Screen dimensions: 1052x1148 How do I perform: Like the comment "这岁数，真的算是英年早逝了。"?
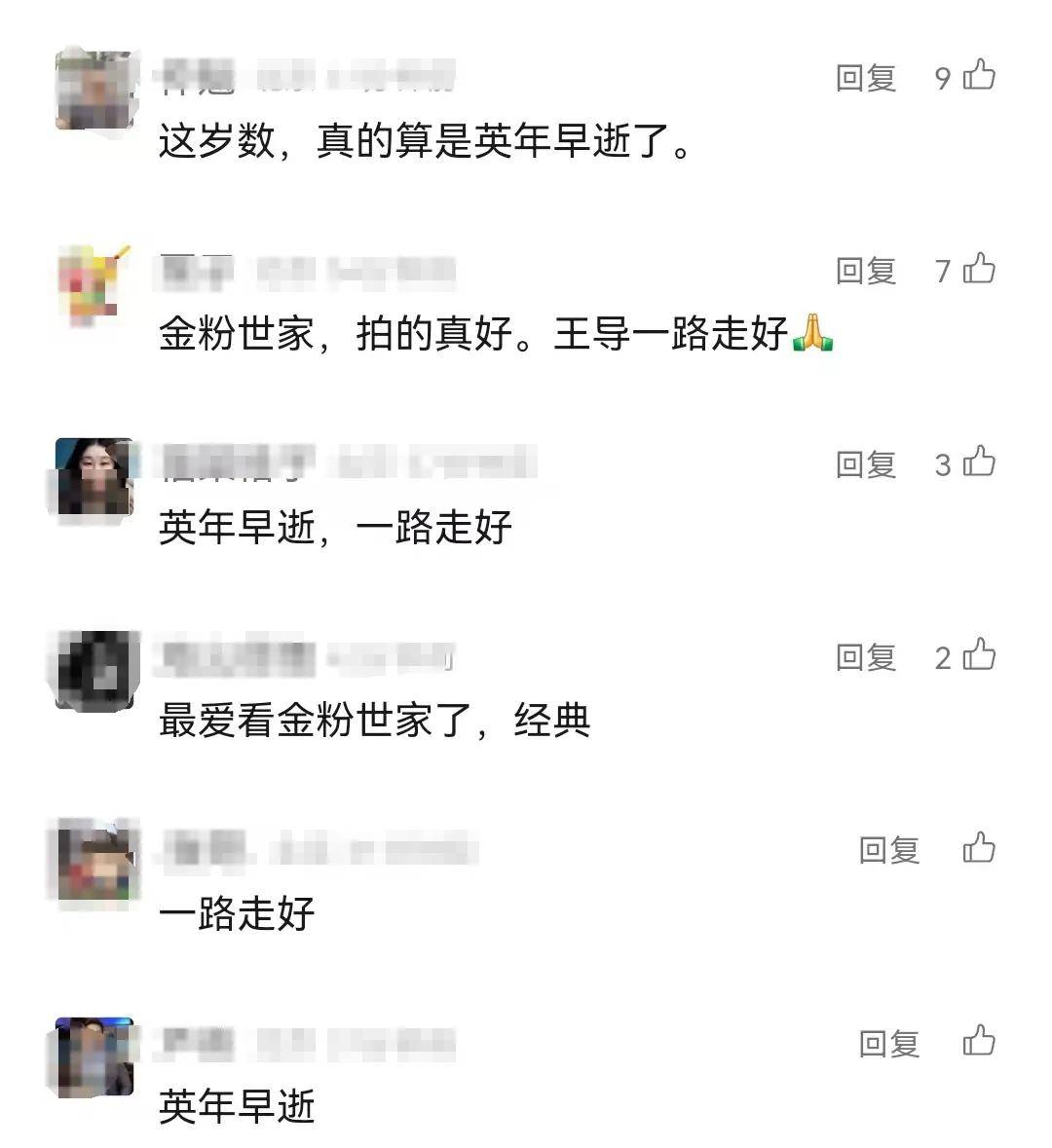coord(979,75)
